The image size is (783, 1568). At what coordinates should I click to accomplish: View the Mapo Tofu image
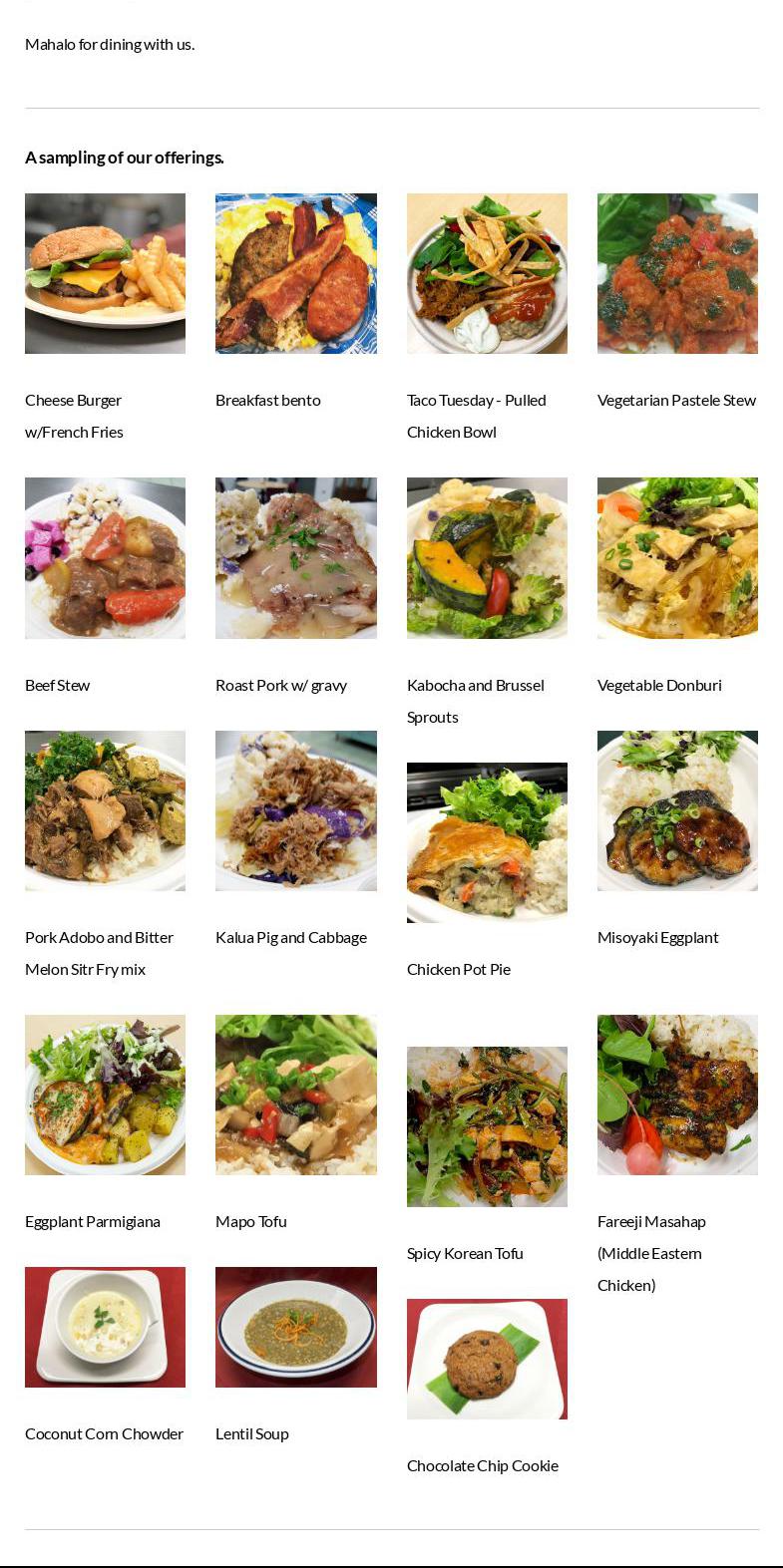pyautogui.click(x=295, y=1095)
